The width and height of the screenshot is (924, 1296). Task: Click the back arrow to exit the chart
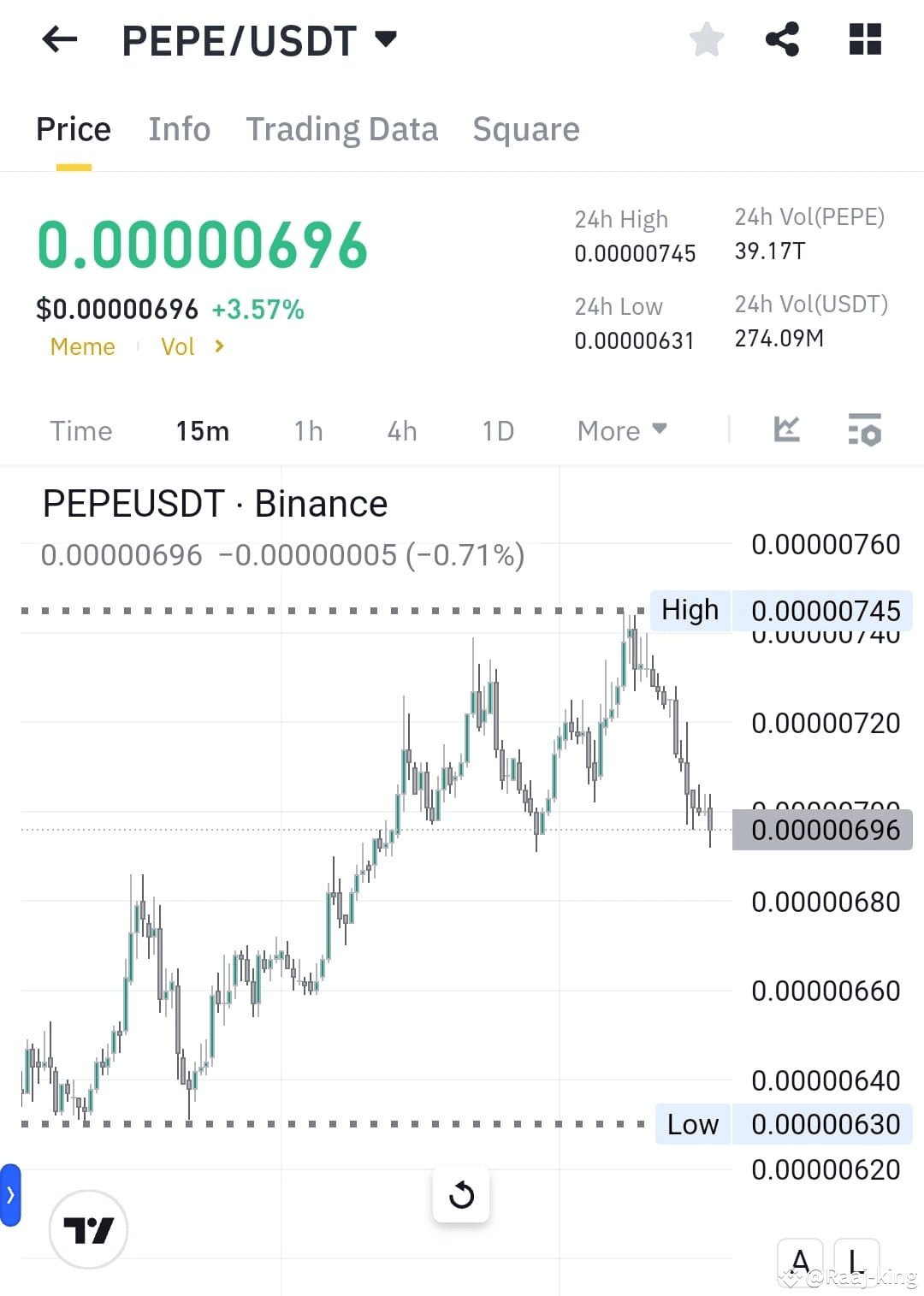(58, 39)
